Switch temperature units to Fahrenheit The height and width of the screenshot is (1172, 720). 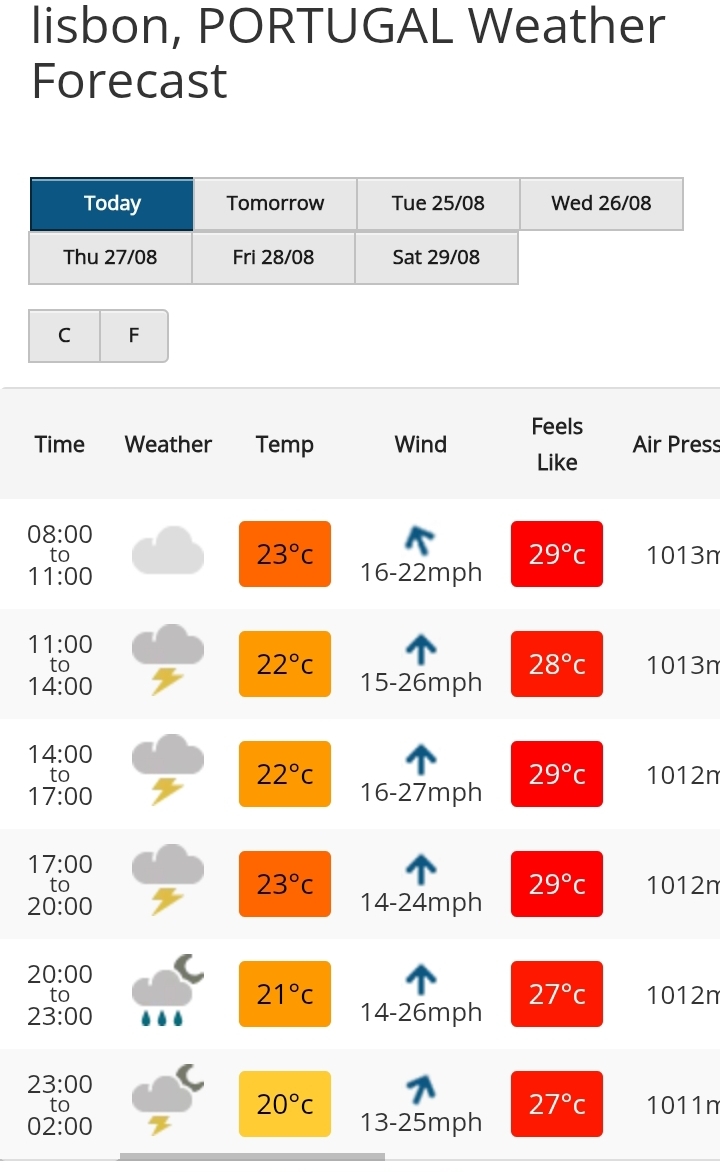coord(134,336)
